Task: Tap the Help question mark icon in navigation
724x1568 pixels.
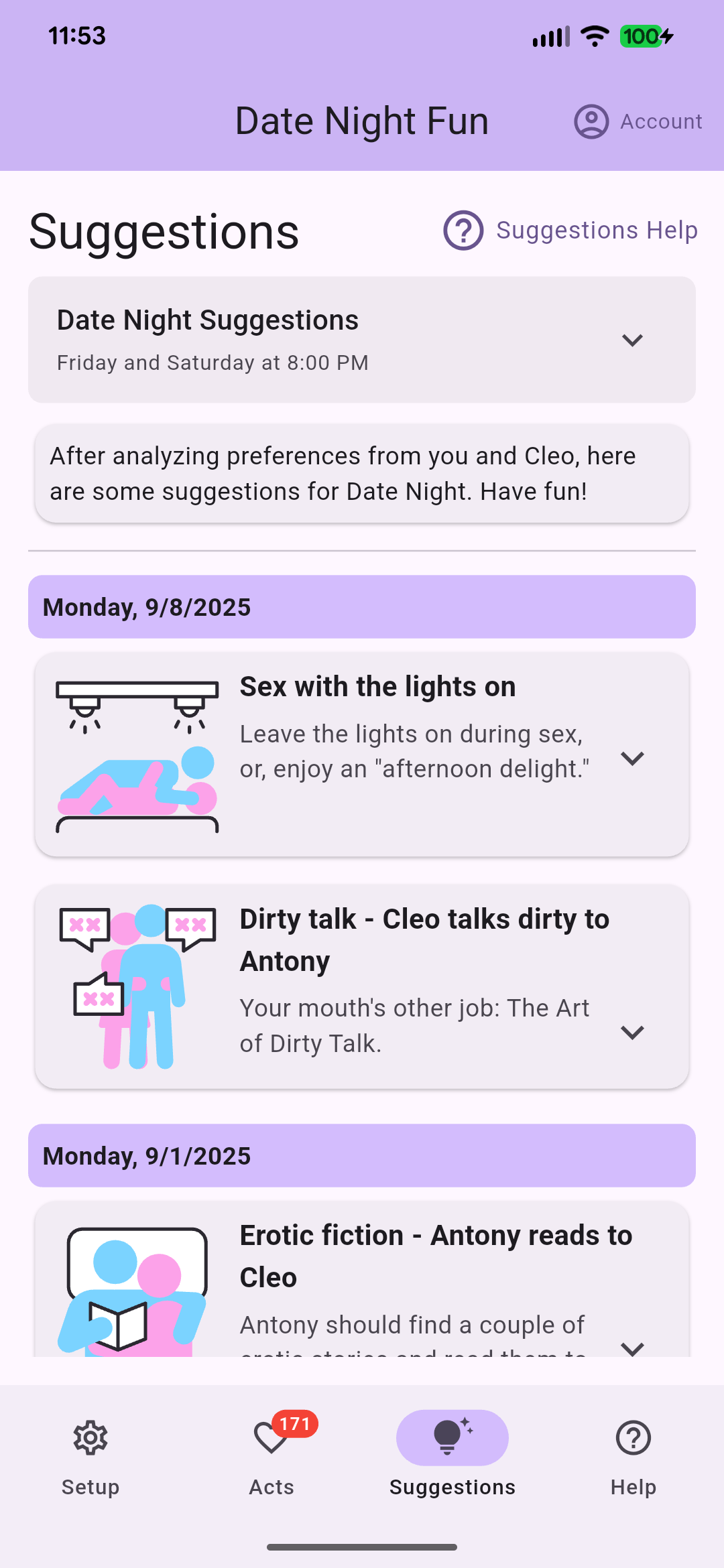Action: tap(633, 1437)
